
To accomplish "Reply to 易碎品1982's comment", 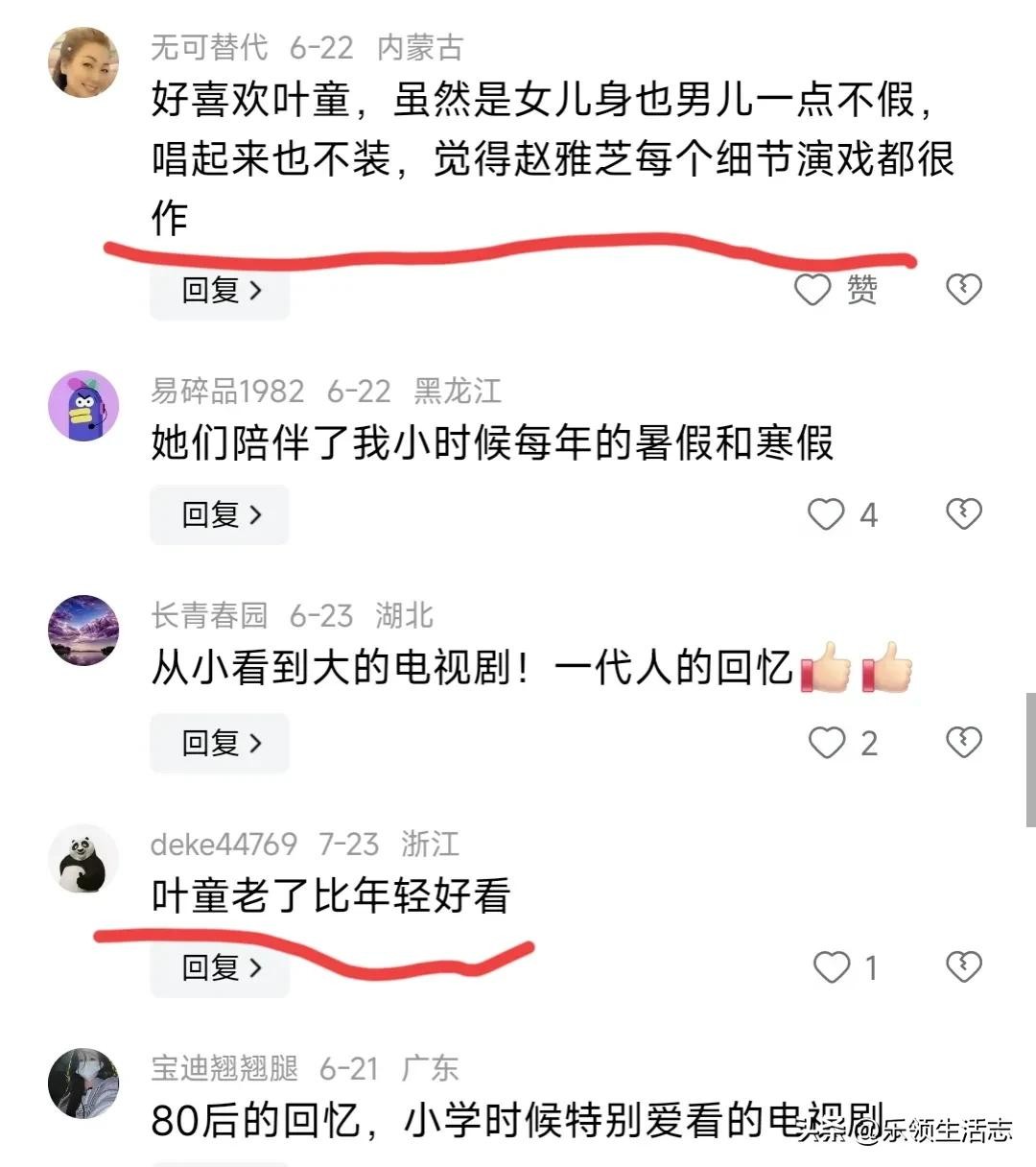I will click(x=220, y=515).
